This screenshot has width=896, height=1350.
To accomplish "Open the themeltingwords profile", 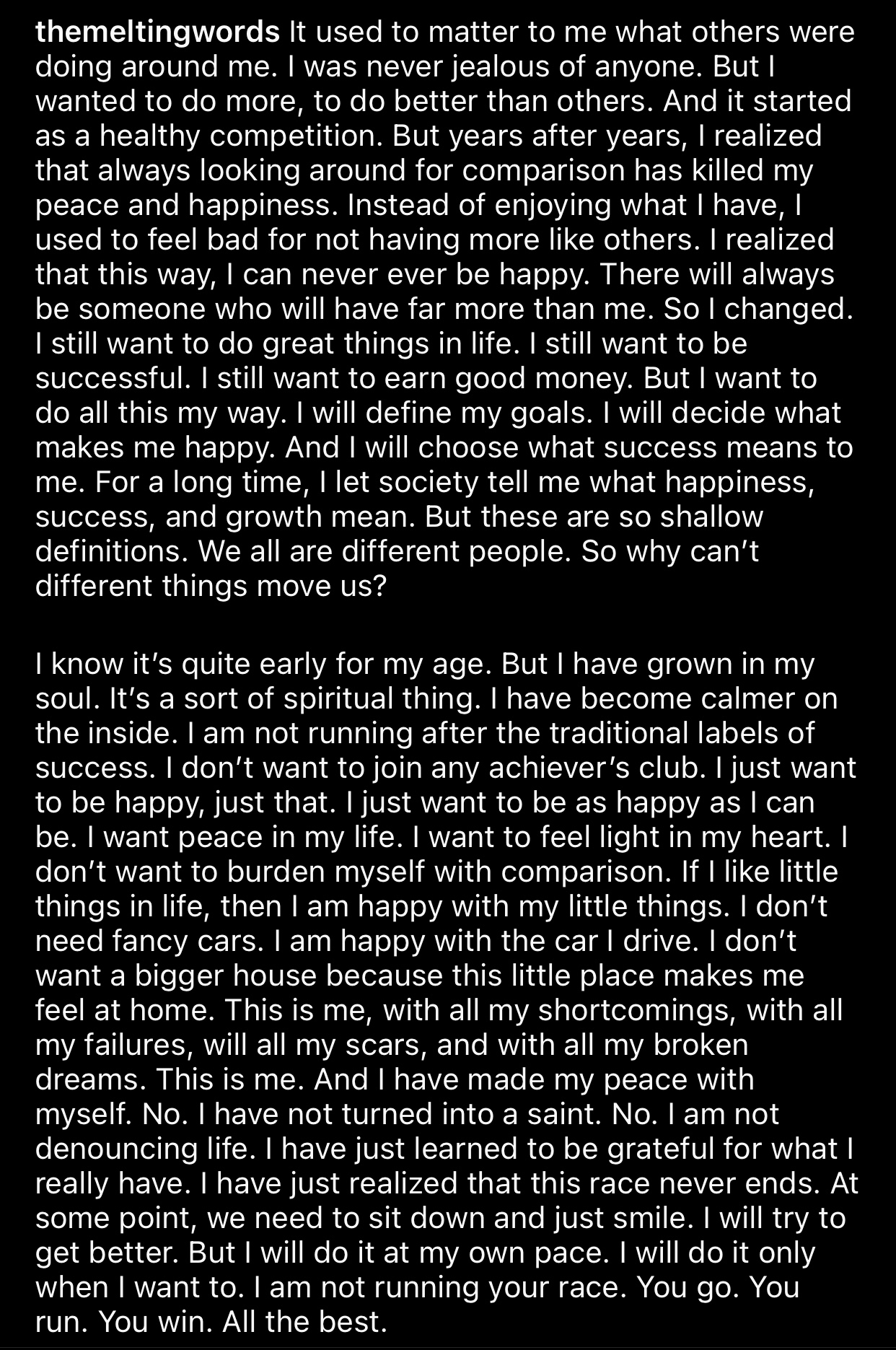I will [x=157, y=32].
